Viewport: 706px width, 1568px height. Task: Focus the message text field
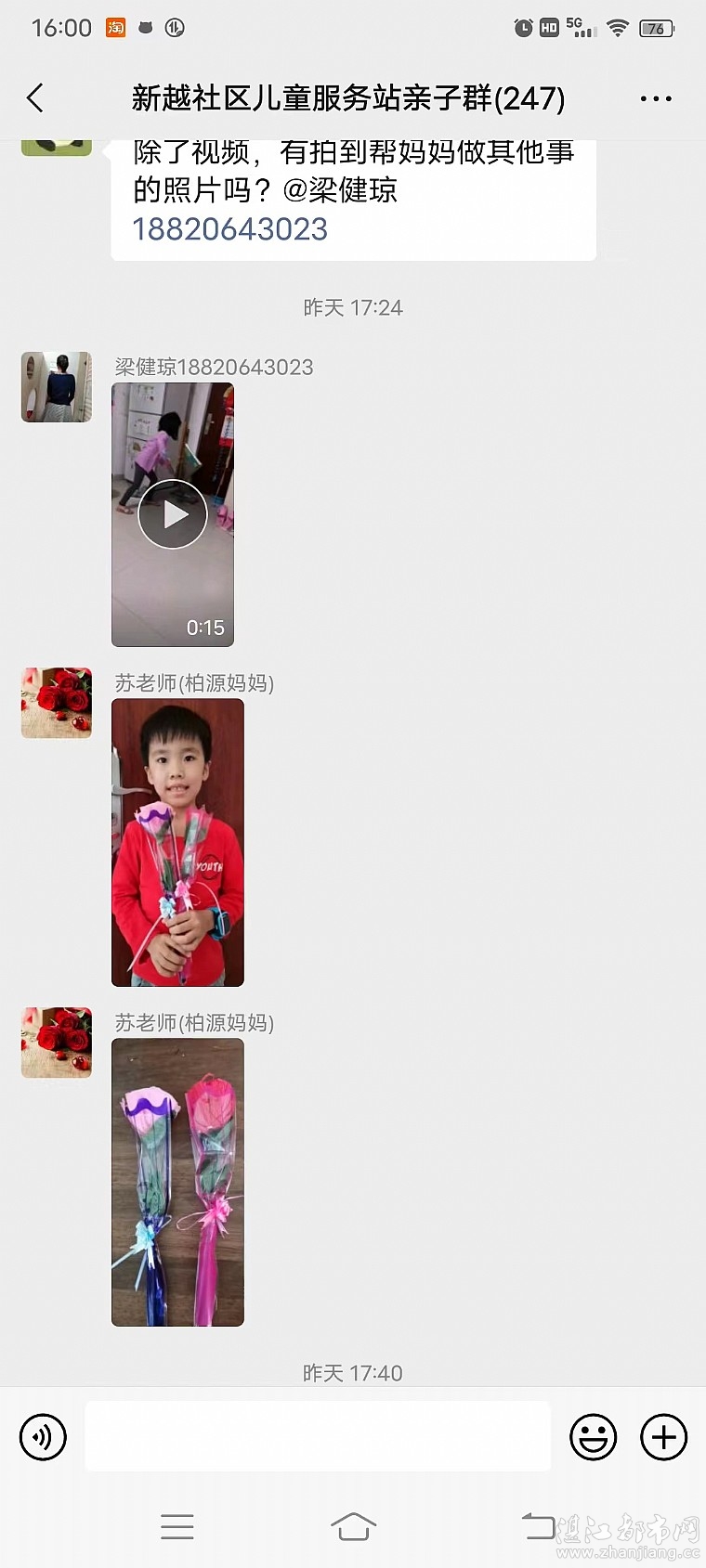click(317, 1437)
